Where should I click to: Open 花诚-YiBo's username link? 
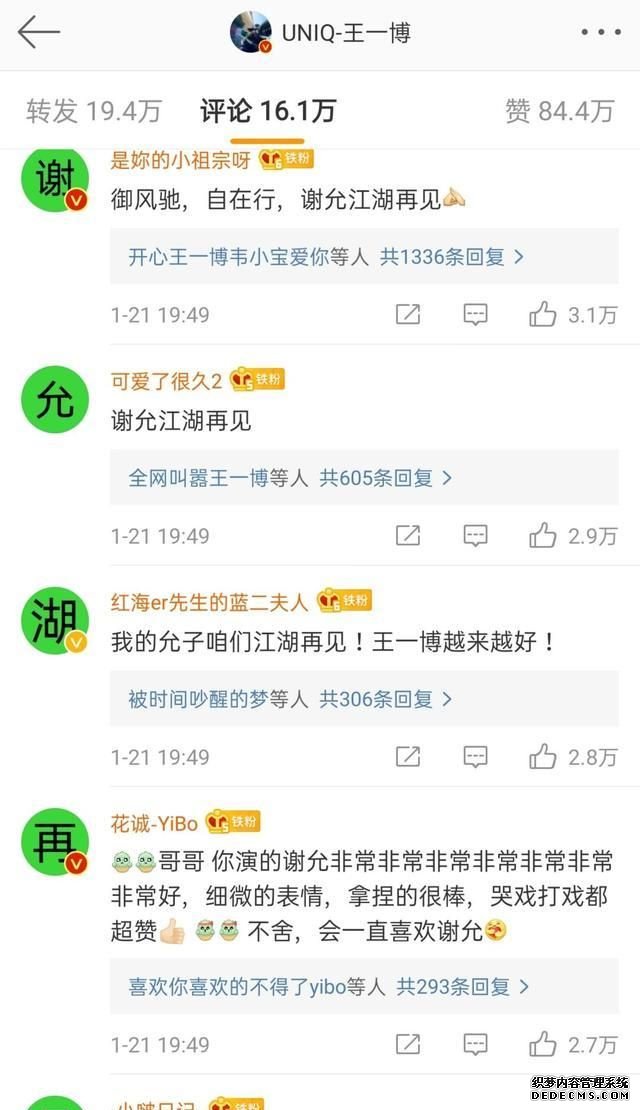(154, 822)
